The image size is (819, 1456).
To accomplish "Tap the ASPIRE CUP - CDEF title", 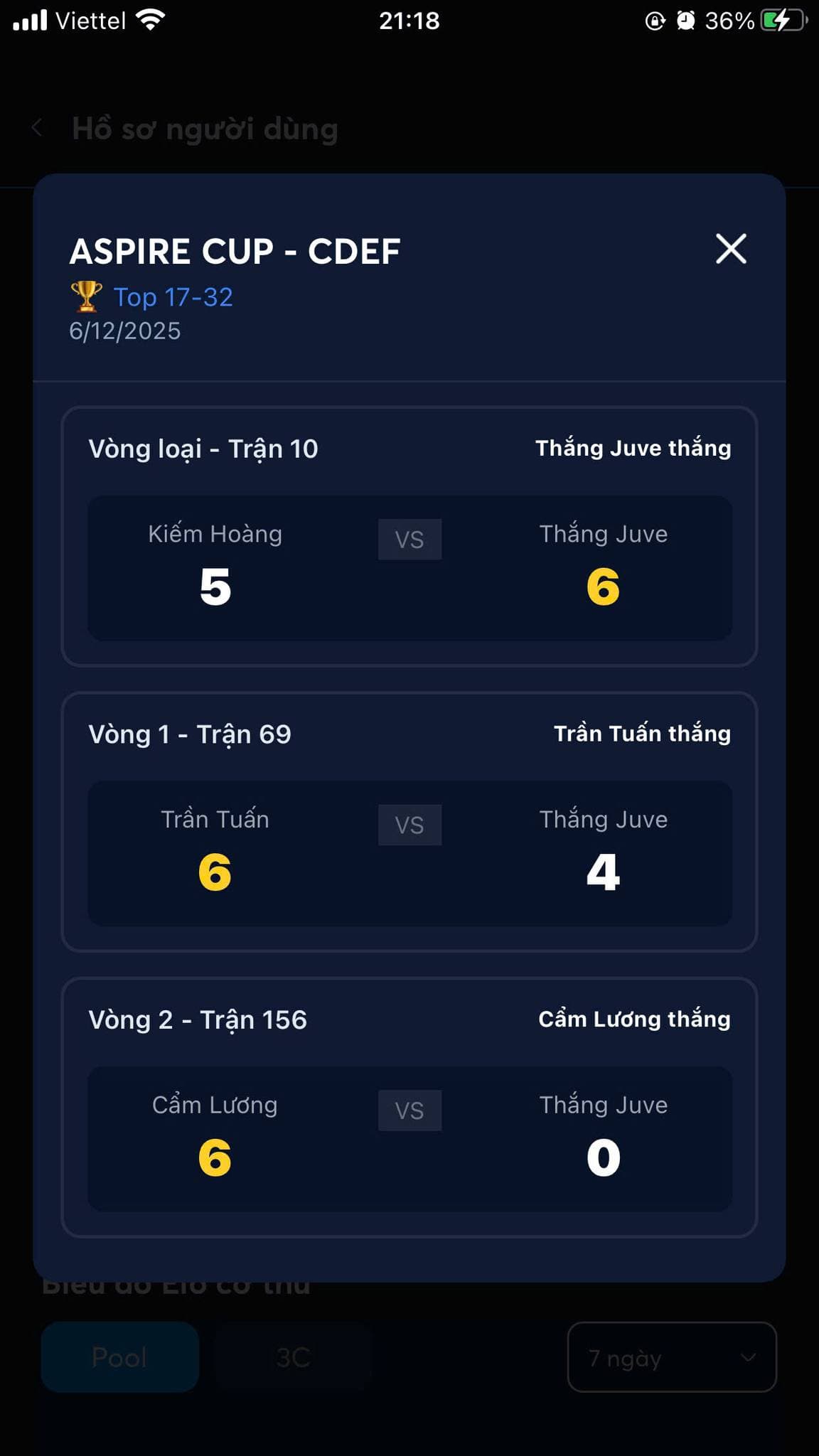I will (235, 251).
